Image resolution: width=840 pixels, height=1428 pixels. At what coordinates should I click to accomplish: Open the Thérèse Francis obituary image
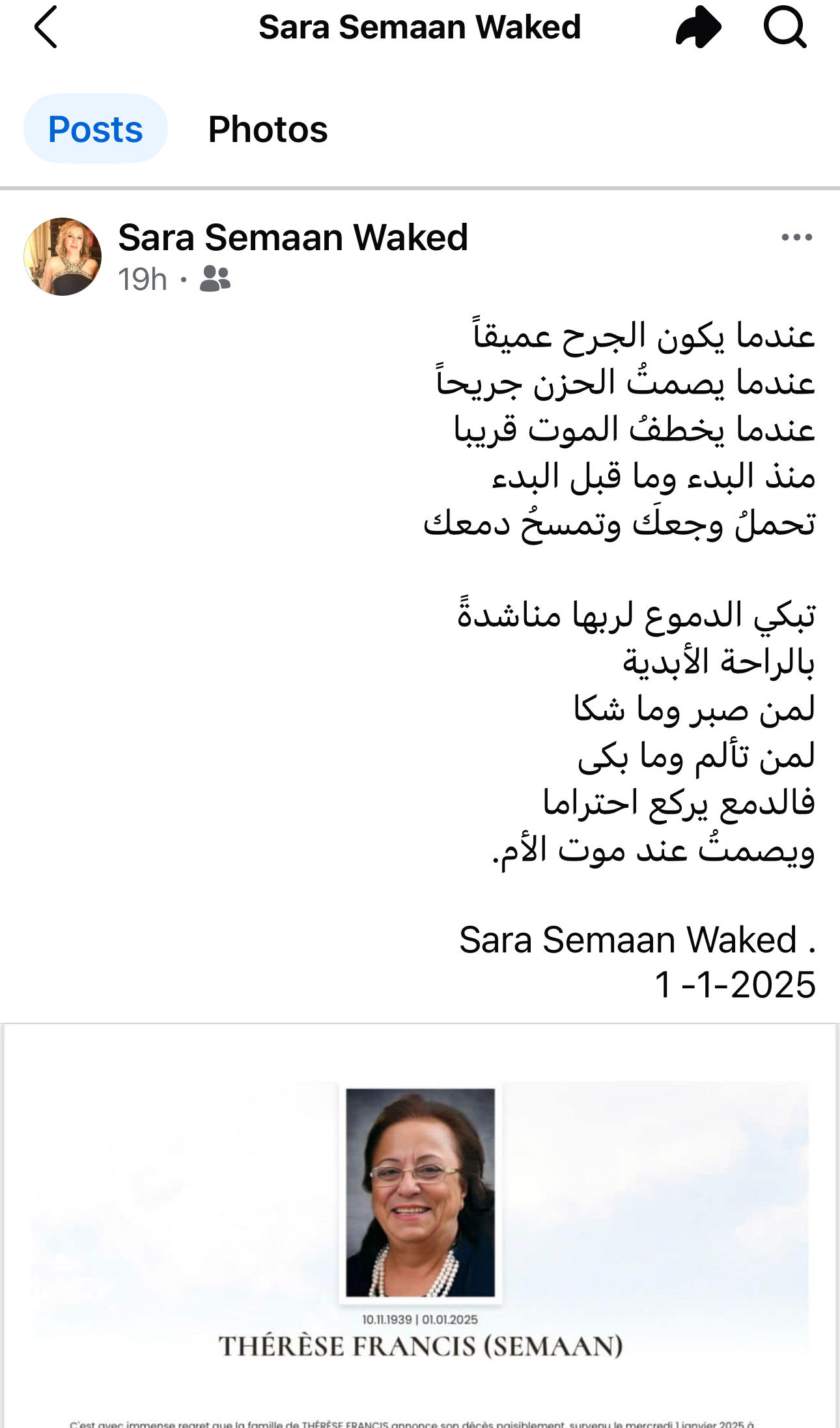(x=420, y=1225)
